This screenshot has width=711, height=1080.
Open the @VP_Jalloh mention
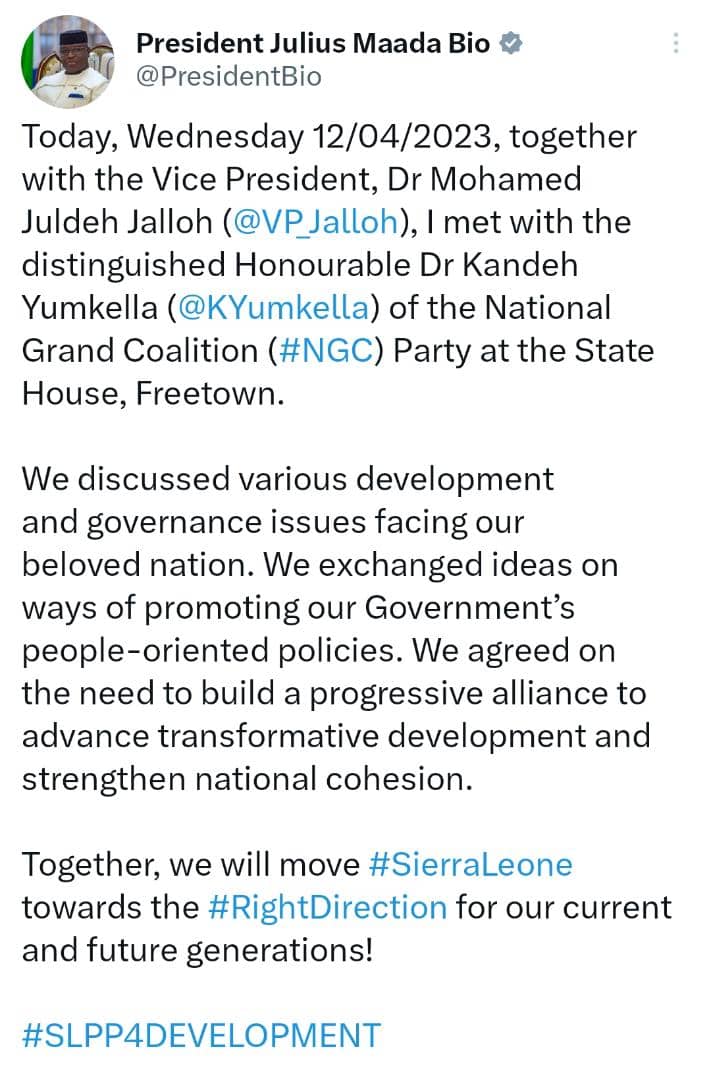[313, 222]
